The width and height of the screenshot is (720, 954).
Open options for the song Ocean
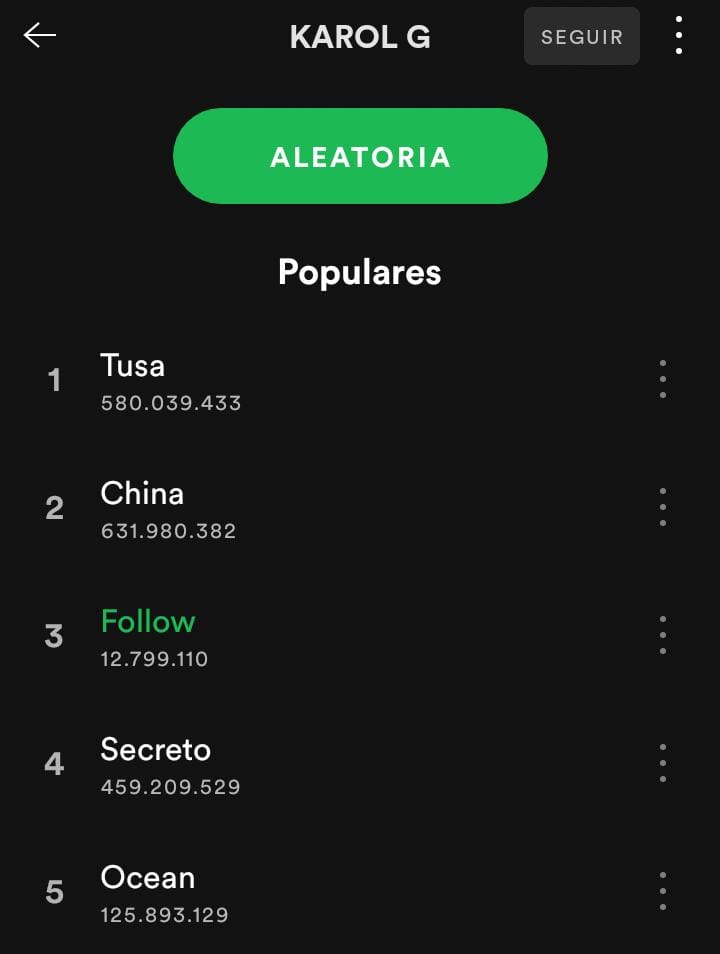tap(663, 891)
